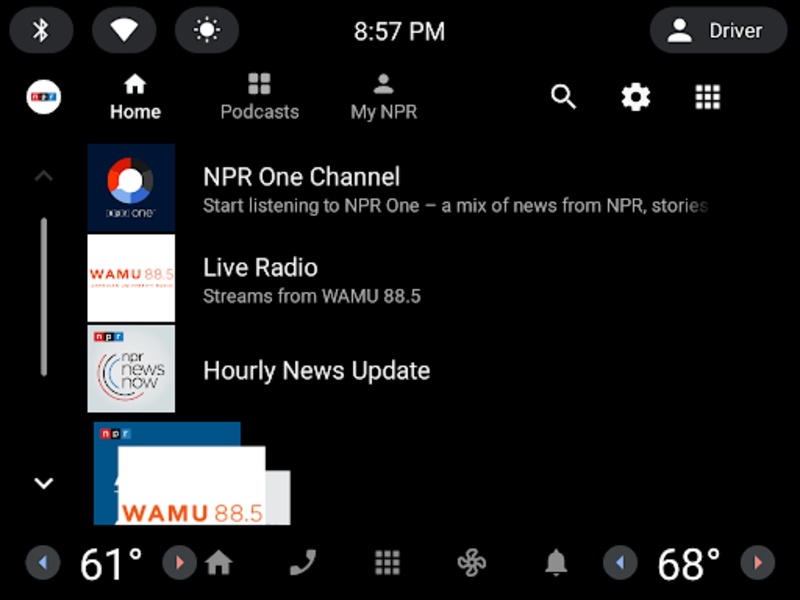The image size is (800, 600).
Task: Increase driver temperature from 61°
Action: tap(179, 563)
